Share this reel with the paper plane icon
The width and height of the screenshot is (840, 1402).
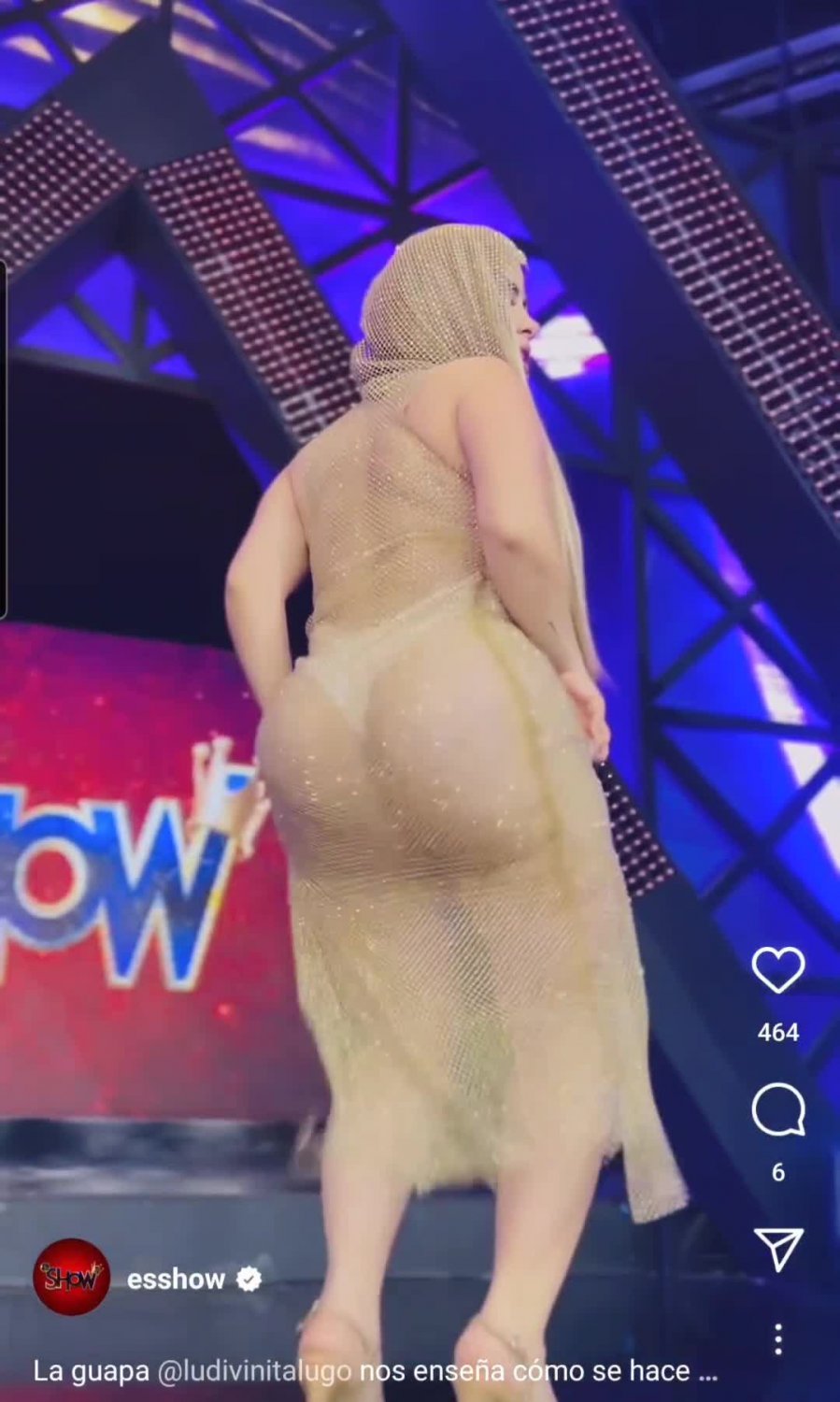(778, 1248)
